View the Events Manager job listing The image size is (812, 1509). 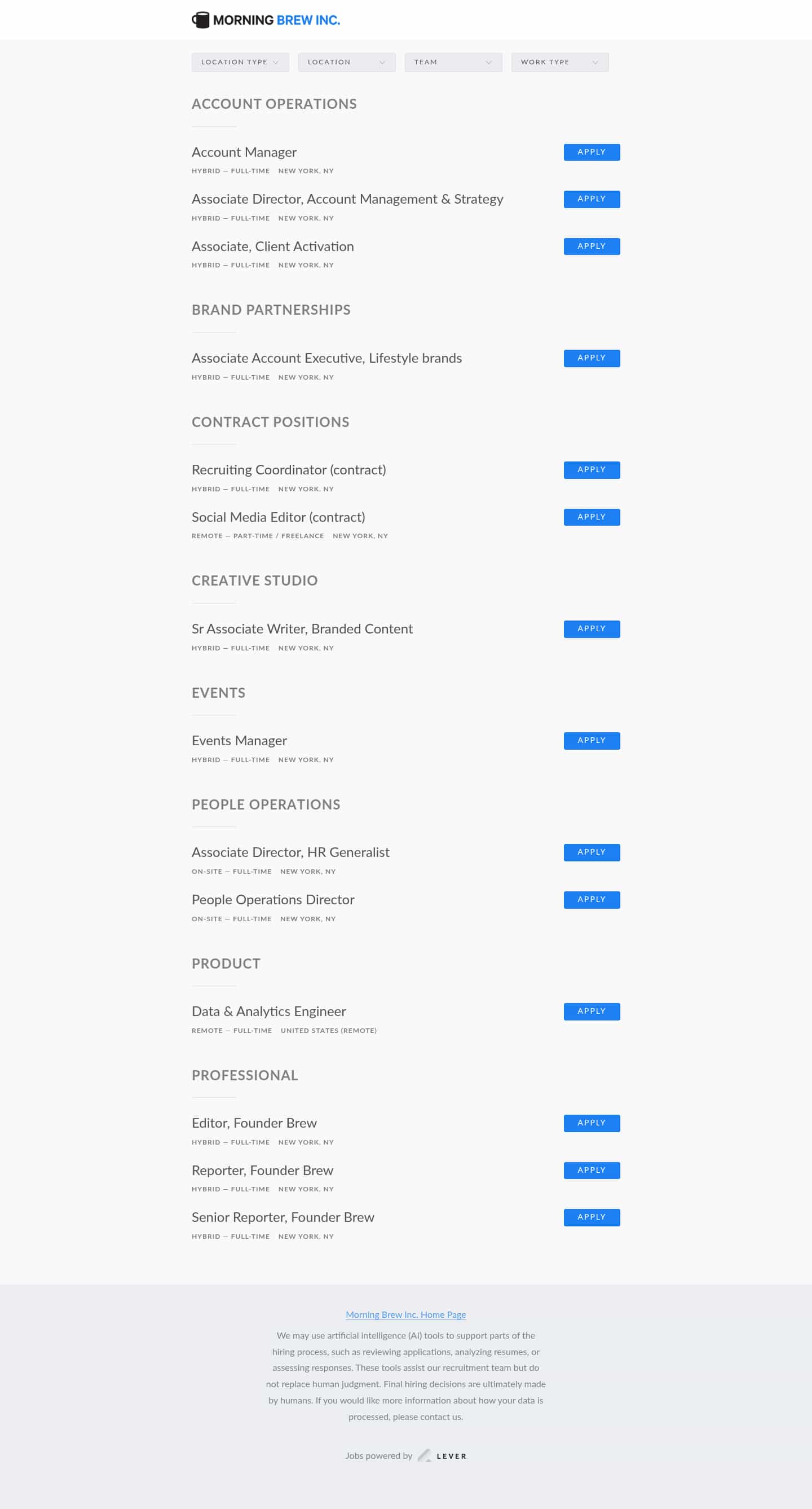pyautogui.click(x=239, y=741)
